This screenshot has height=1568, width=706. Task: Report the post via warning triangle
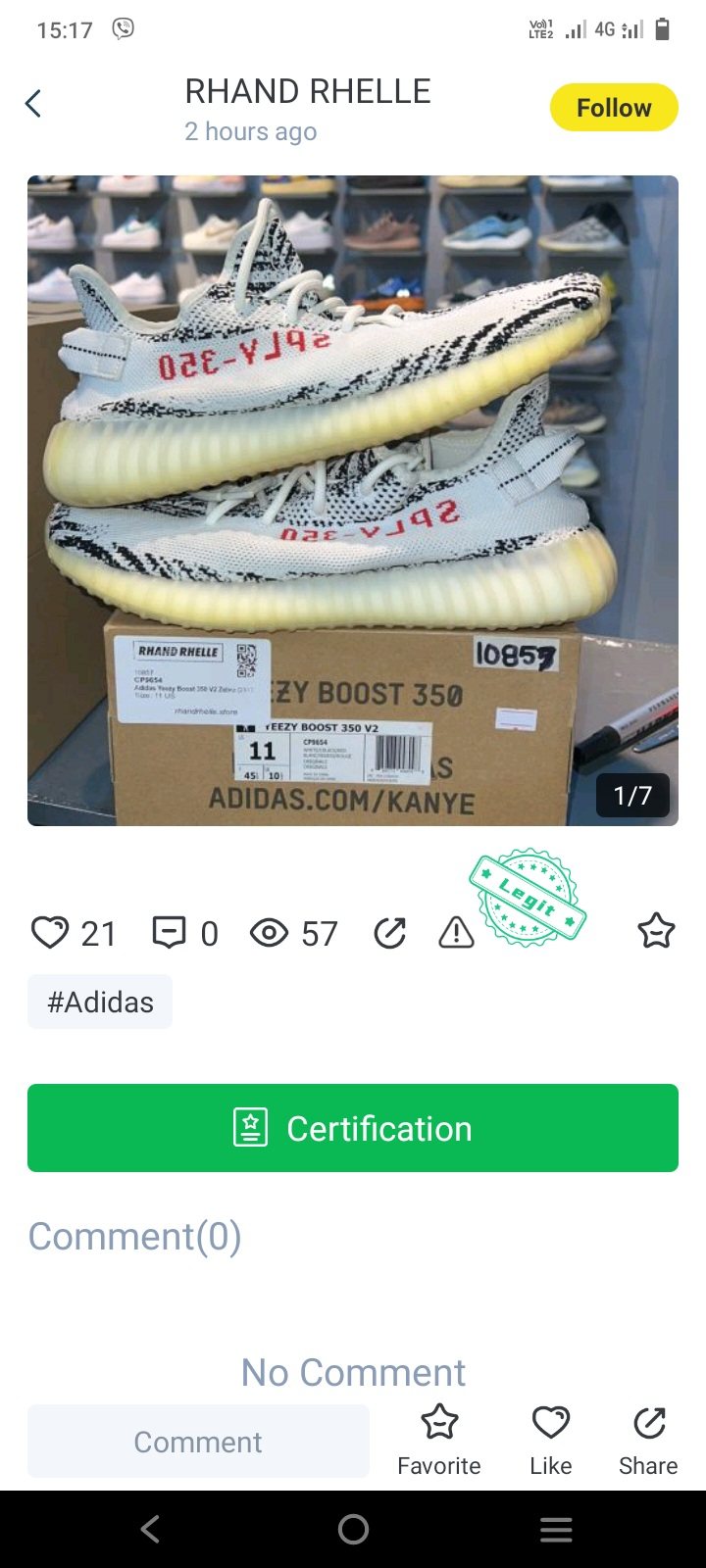coord(456,933)
